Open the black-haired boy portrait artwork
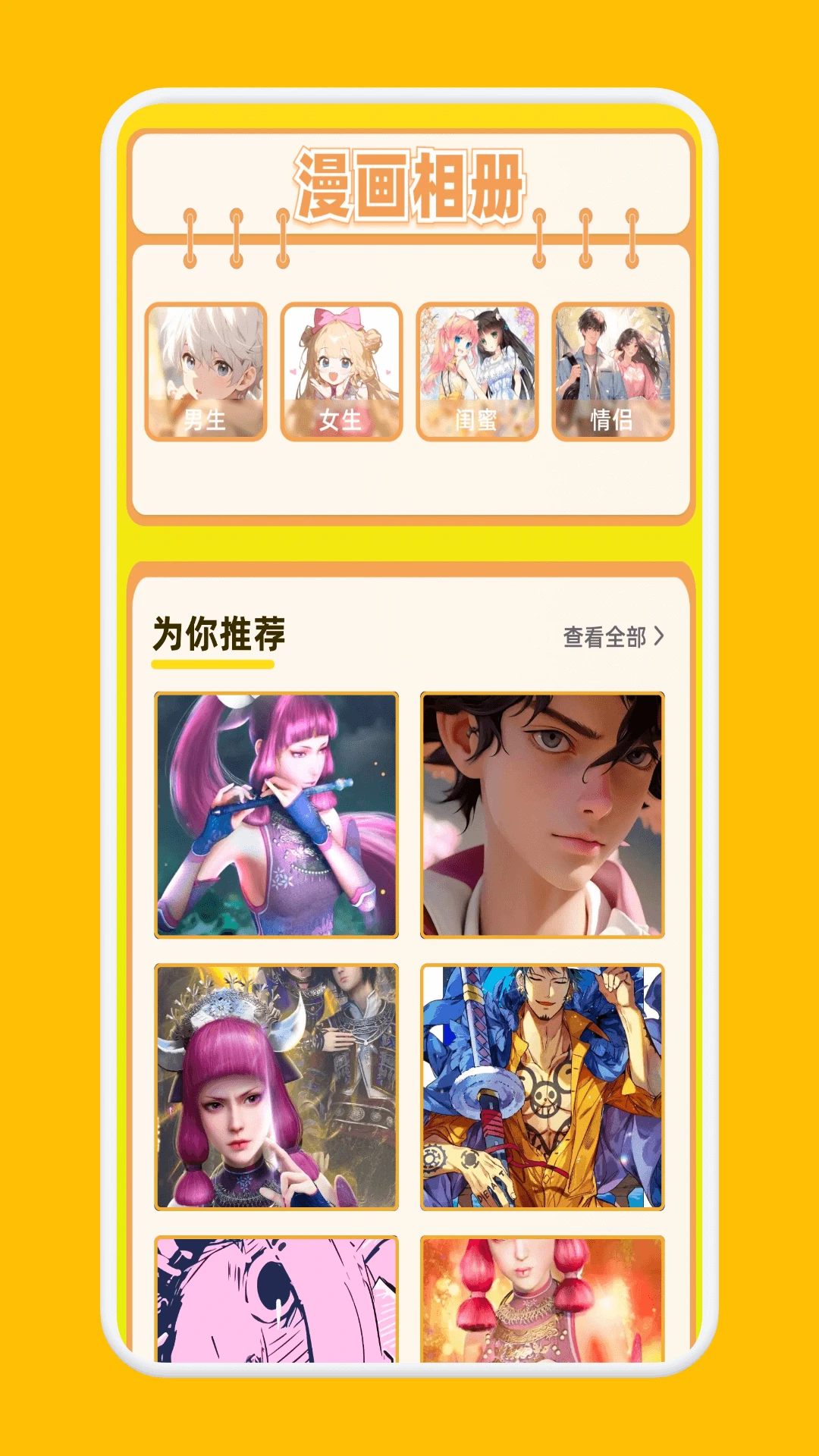Screen dimensions: 819x1456 [x=543, y=815]
